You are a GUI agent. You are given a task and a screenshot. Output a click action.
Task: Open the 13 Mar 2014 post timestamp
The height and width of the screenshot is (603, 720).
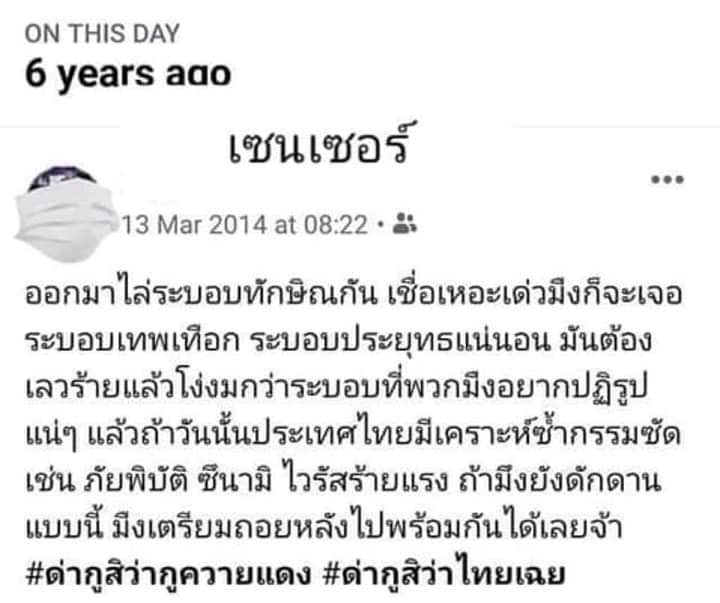click(245, 225)
